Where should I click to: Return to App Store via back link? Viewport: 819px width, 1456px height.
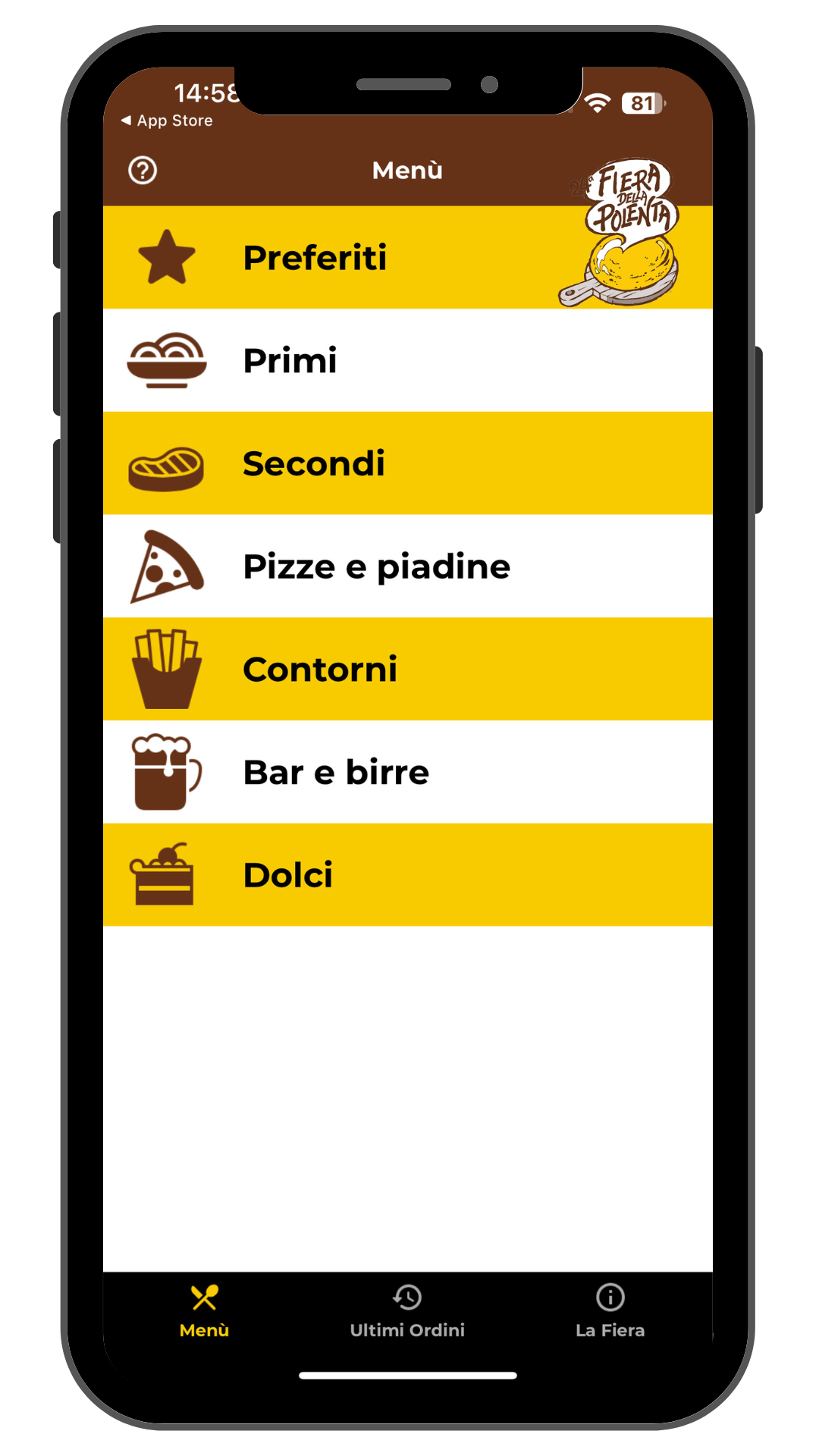pyautogui.click(x=167, y=121)
